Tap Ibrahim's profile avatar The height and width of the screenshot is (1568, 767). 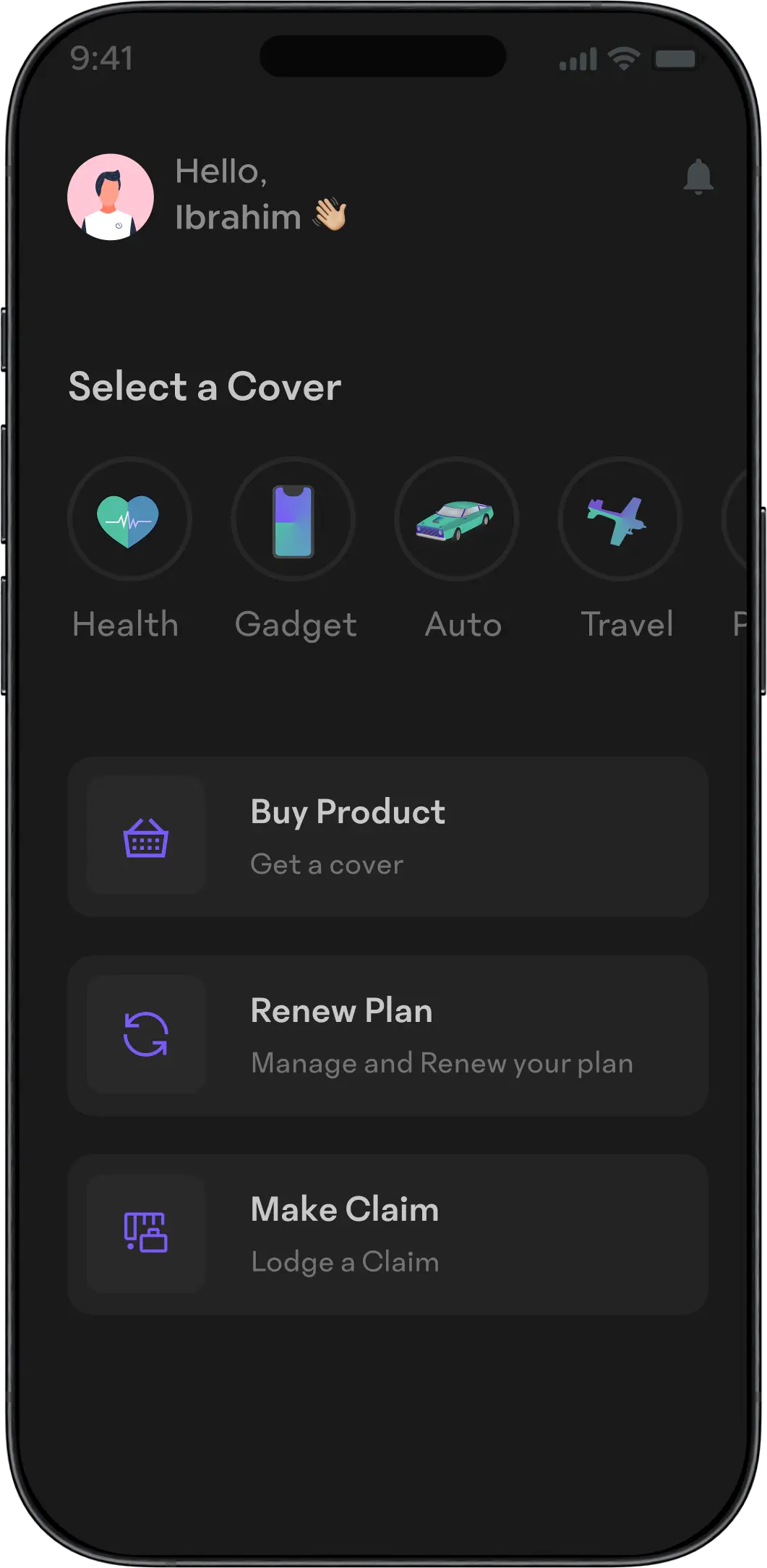111,197
